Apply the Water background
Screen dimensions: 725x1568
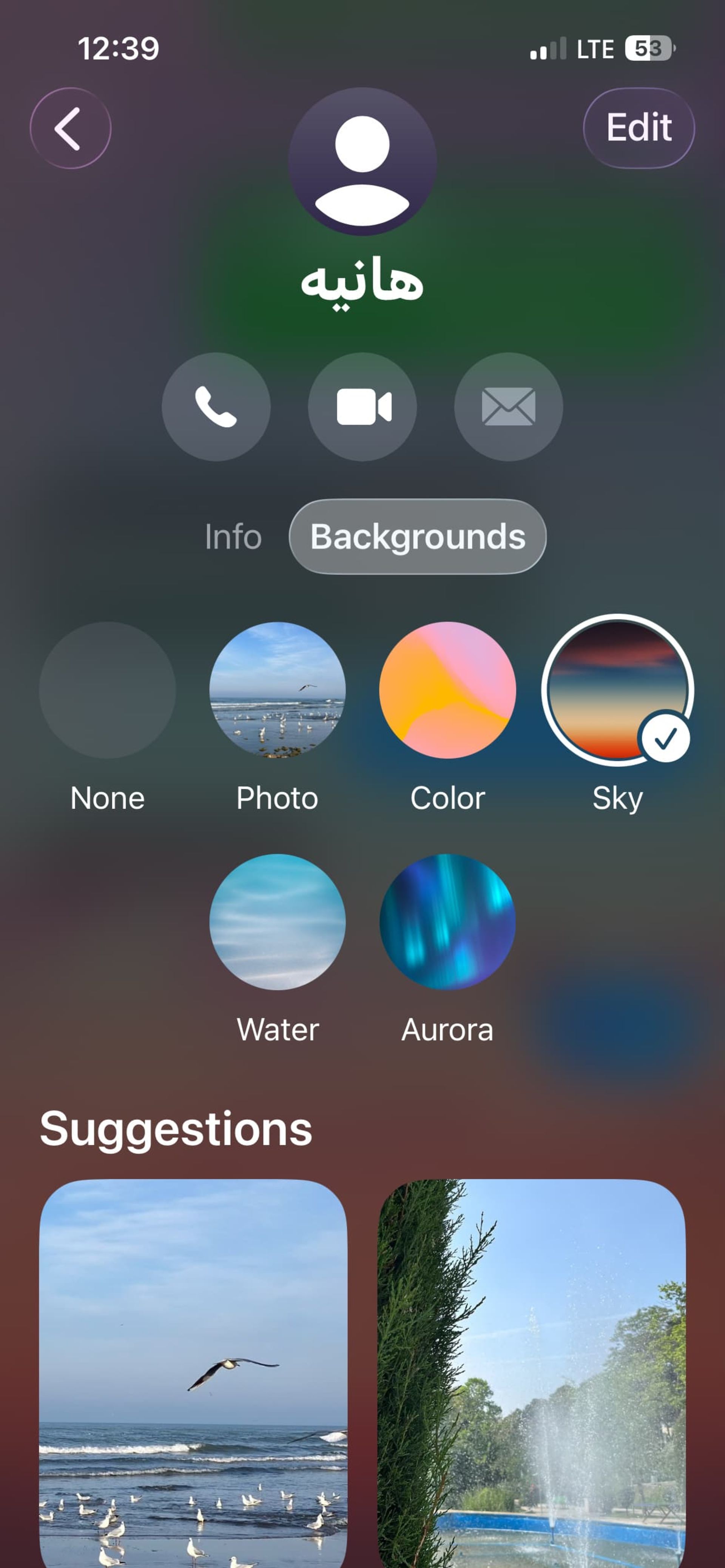click(277, 922)
